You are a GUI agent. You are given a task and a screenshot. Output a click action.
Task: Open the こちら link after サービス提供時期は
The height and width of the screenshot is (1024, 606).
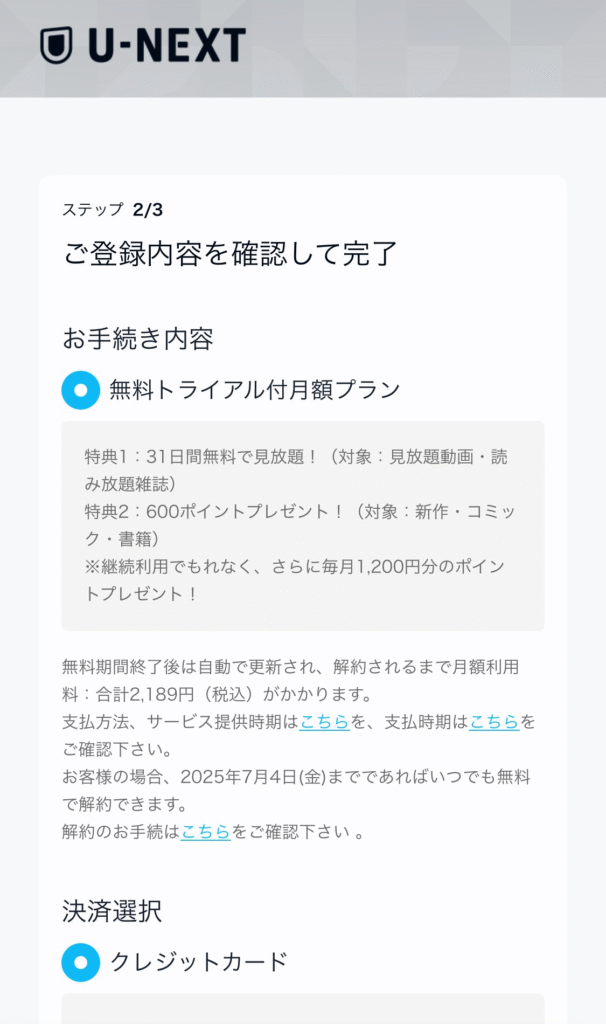pyautogui.click(x=325, y=722)
